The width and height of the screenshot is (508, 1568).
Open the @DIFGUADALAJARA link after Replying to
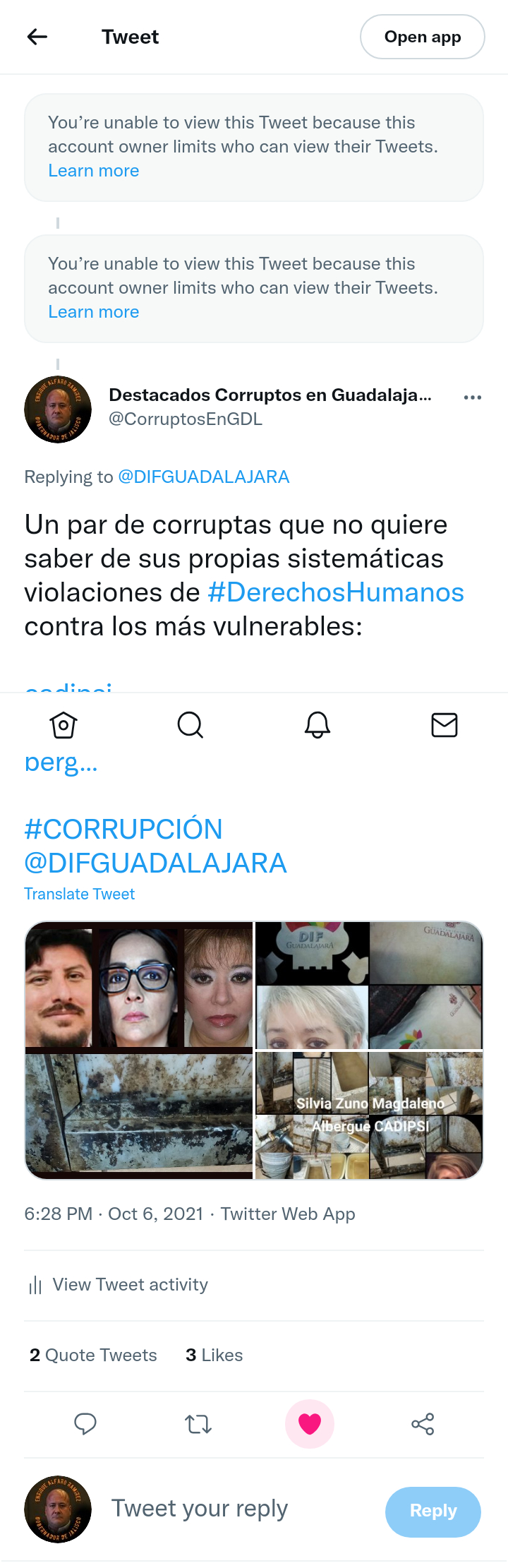coord(203,477)
